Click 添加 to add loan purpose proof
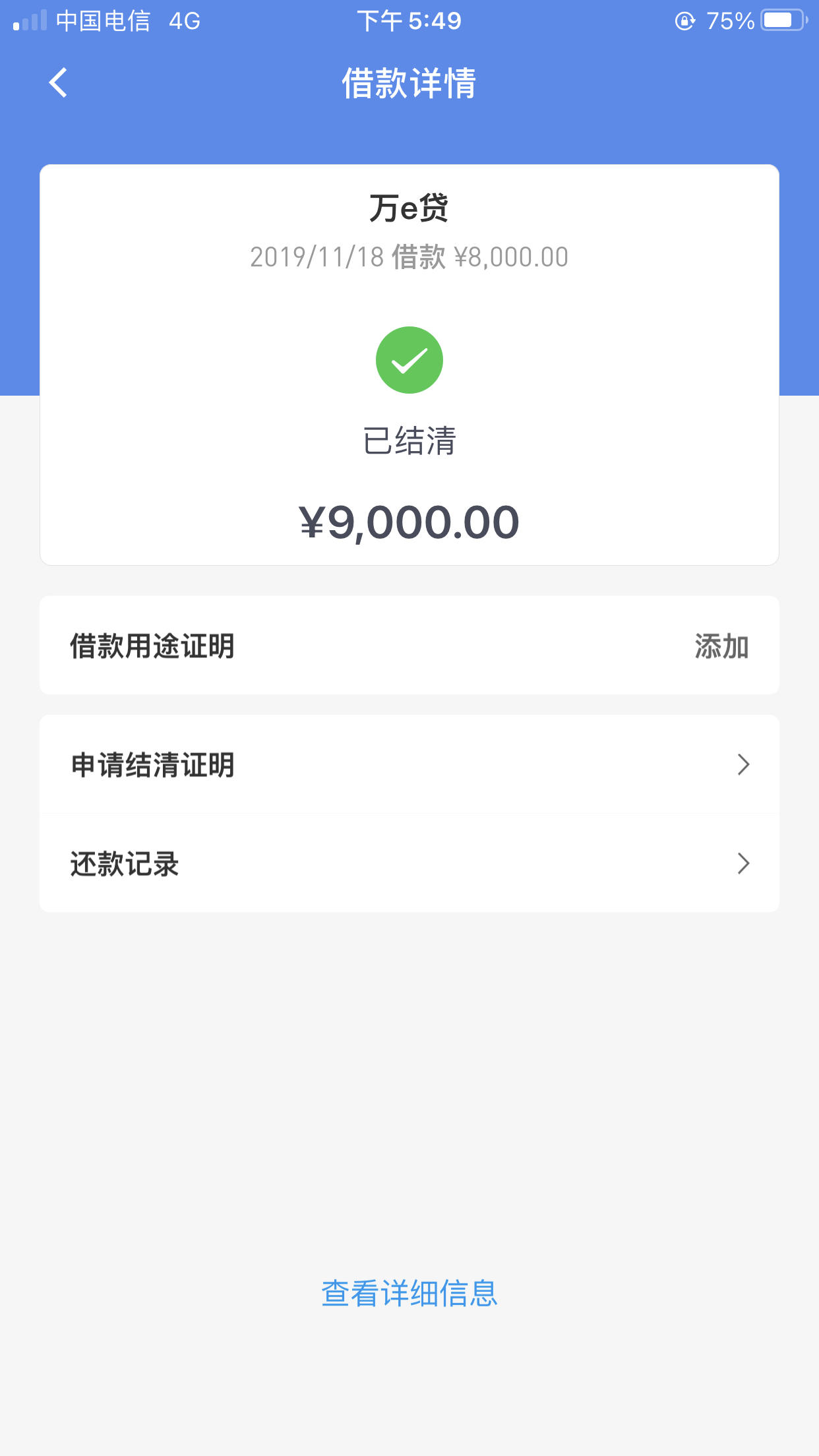819x1456 pixels. [721, 646]
